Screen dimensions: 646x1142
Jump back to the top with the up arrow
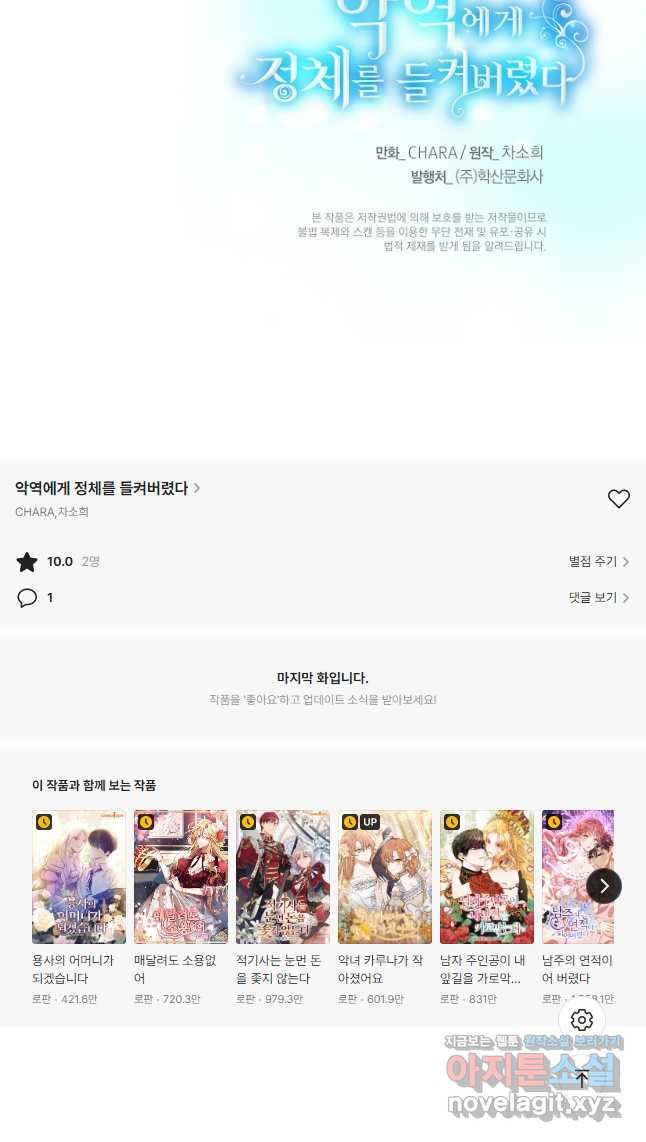(582, 1078)
